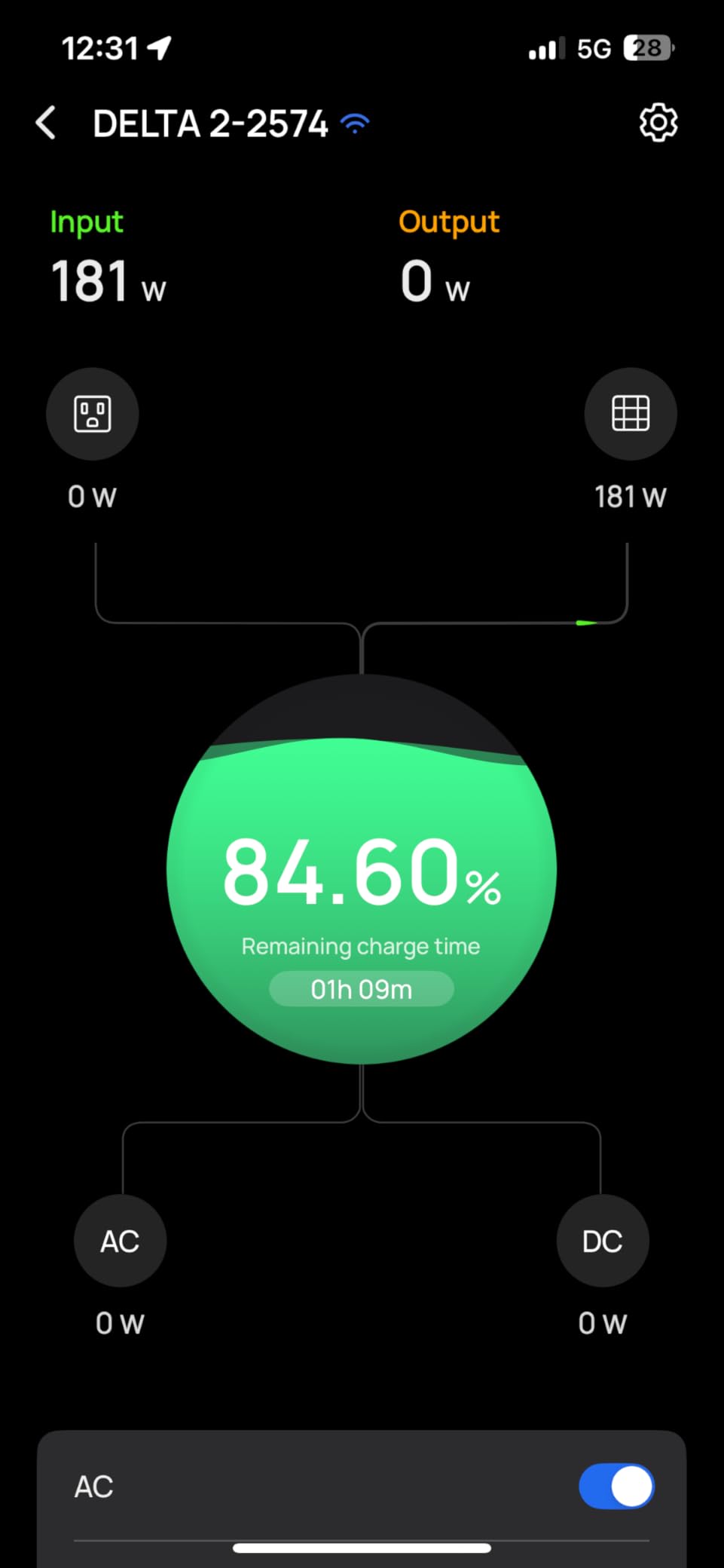This screenshot has height=1568, width=724.
Task: Select the AC input outlet icon
Action: click(93, 414)
